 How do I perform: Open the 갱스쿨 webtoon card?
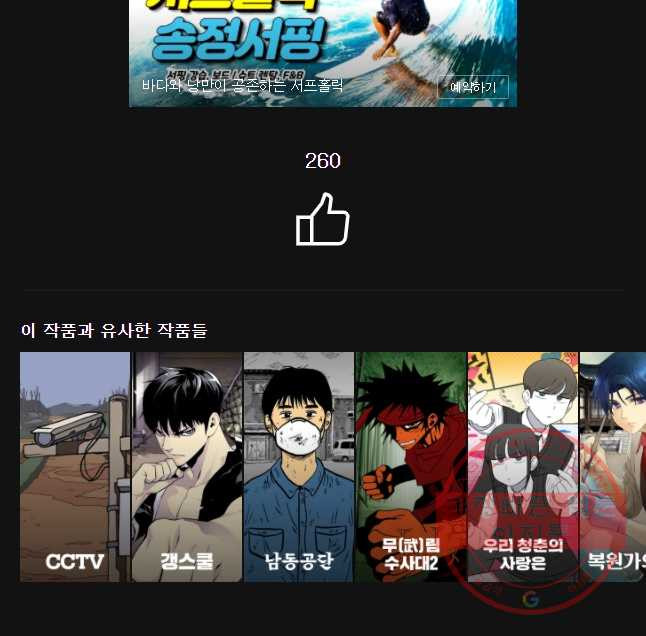click(x=187, y=466)
